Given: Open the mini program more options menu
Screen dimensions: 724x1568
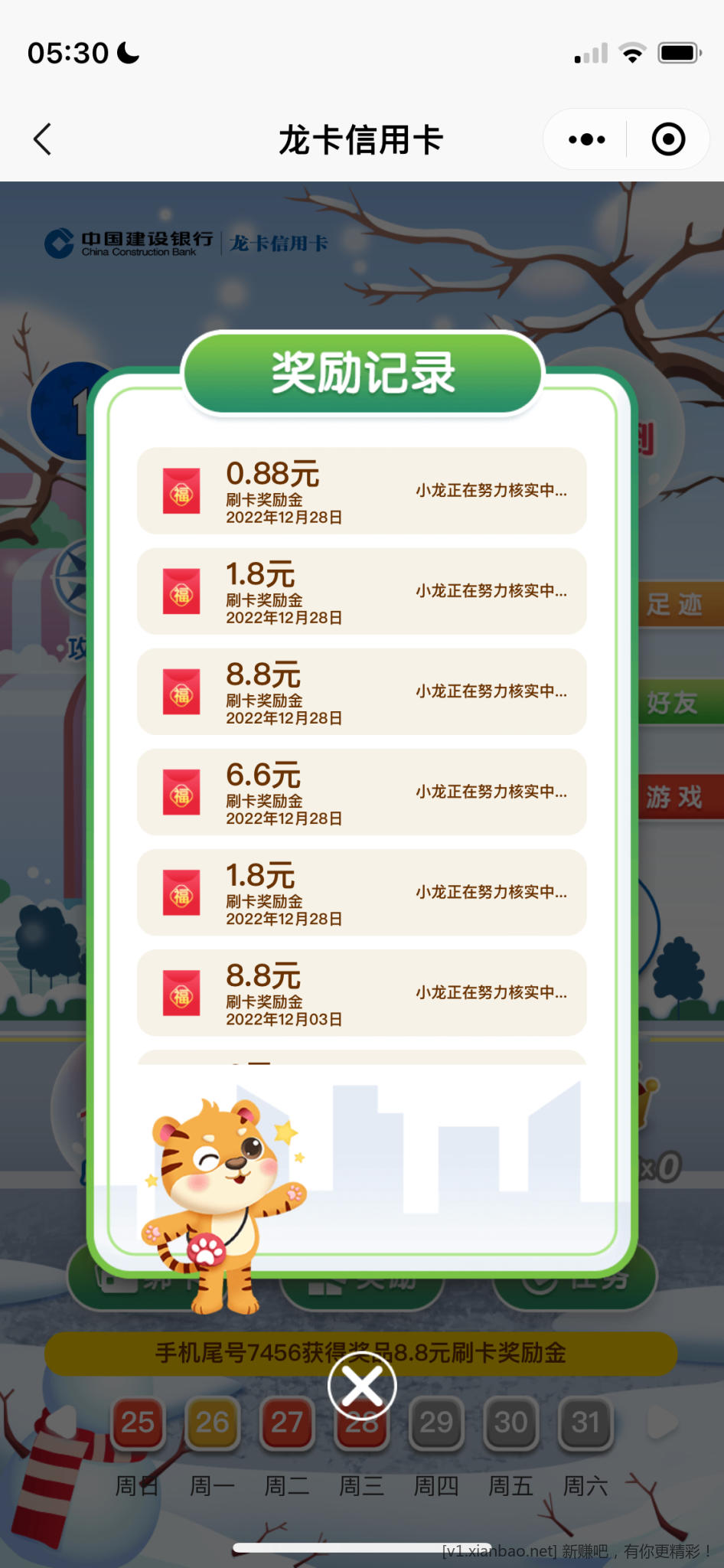Looking at the screenshot, I should [x=587, y=139].
